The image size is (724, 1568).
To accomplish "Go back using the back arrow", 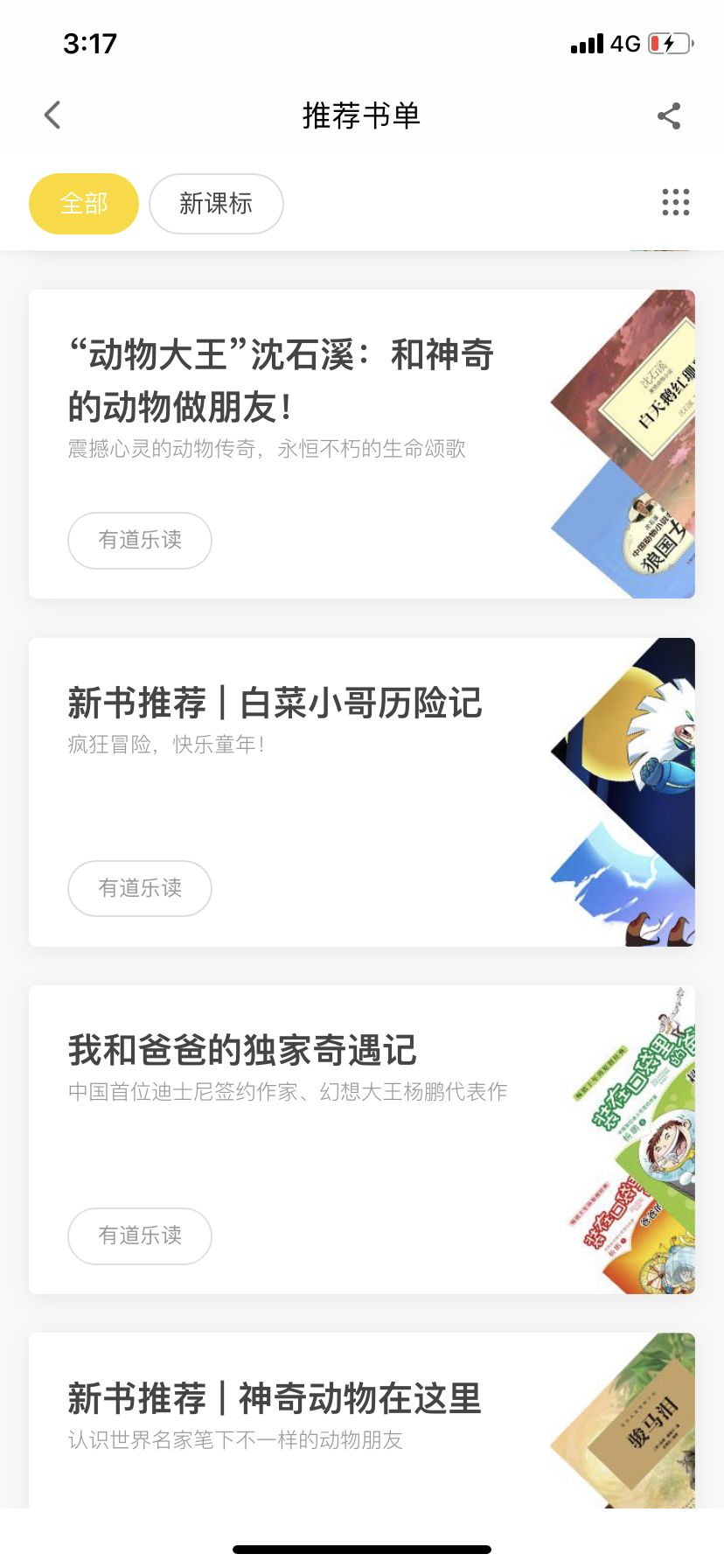I will [52, 115].
